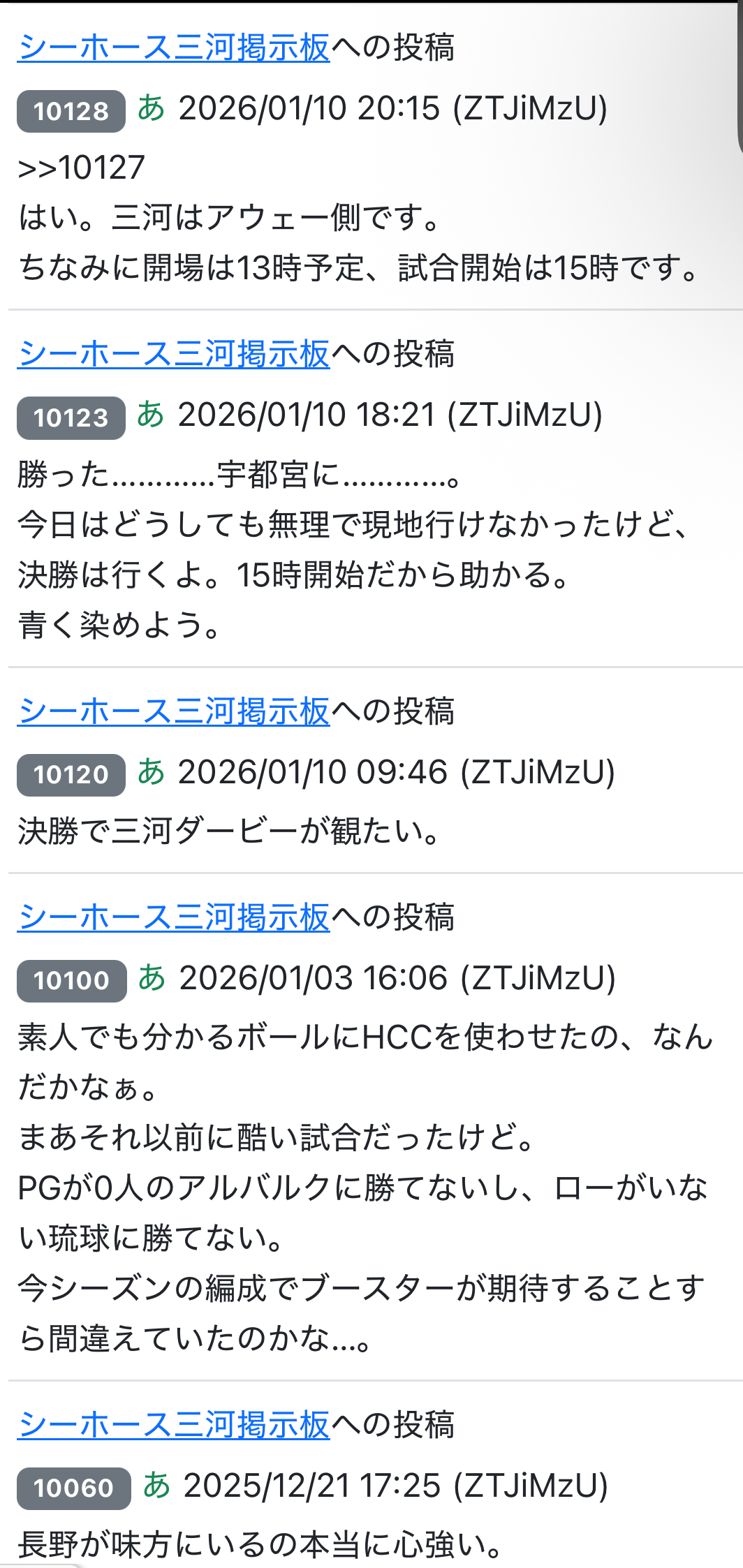This screenshot has width=743, height=1568.
Task: Open the シーホース三河掲示板 link above post 10128
Action: pyautogui.click(x=173, y=47)
